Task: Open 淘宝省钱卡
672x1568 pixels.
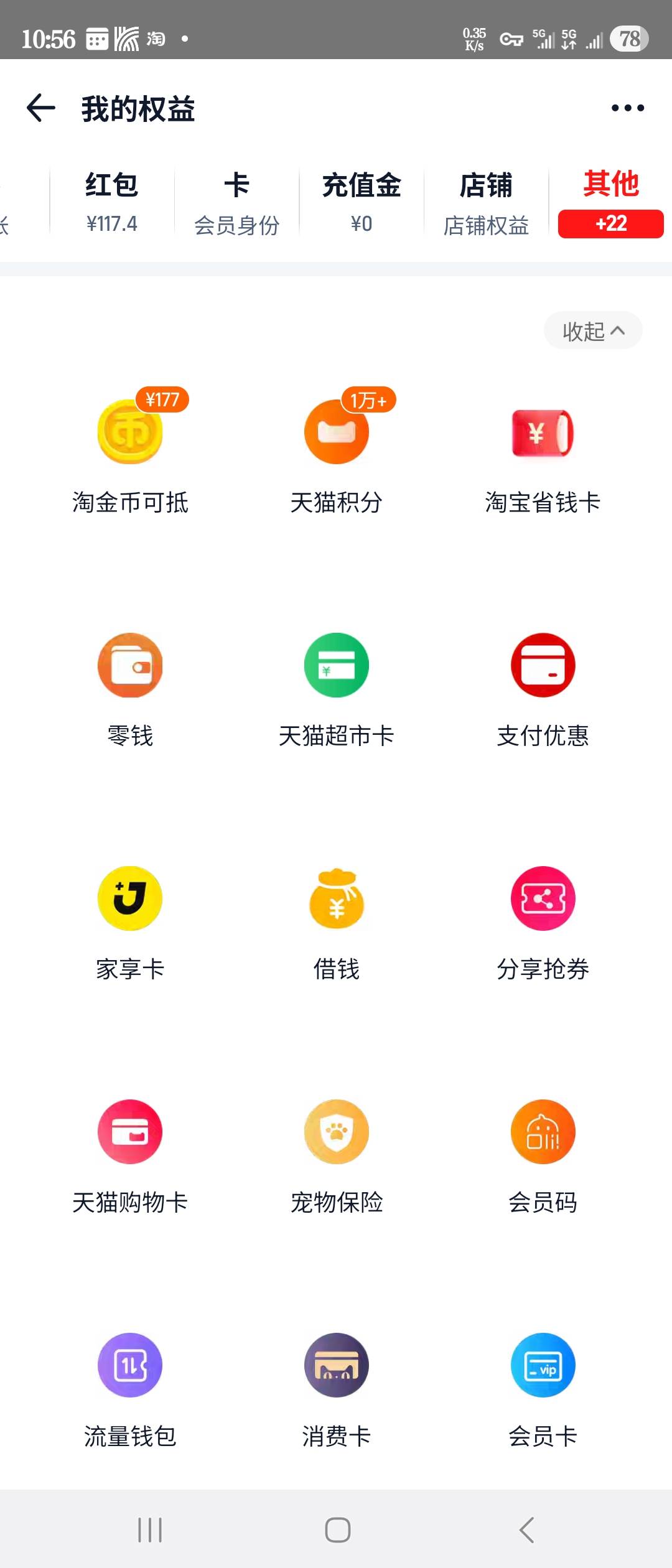Action: tap(543, 457)
